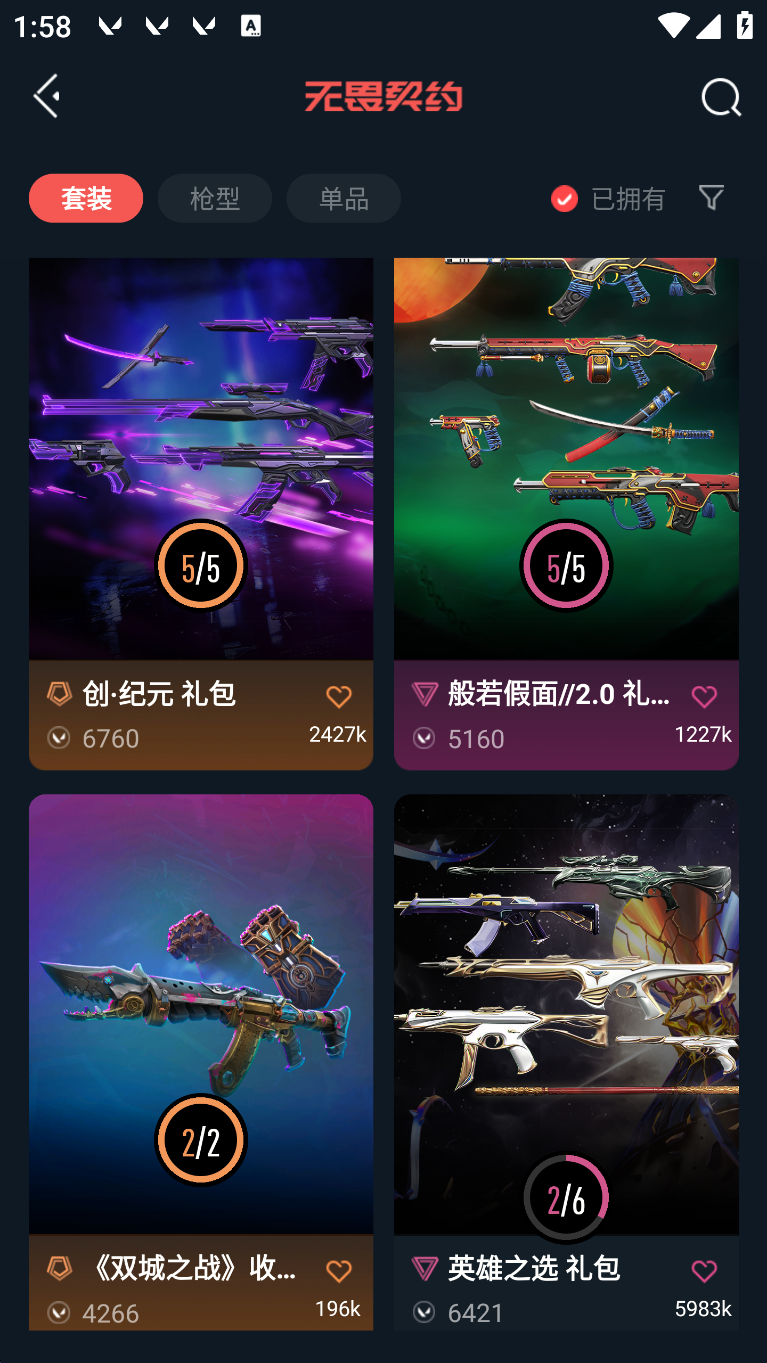The height and width of the screenshot is (1363, 767).
Task: Switch to the 枪型 tab
Action: 215,198
